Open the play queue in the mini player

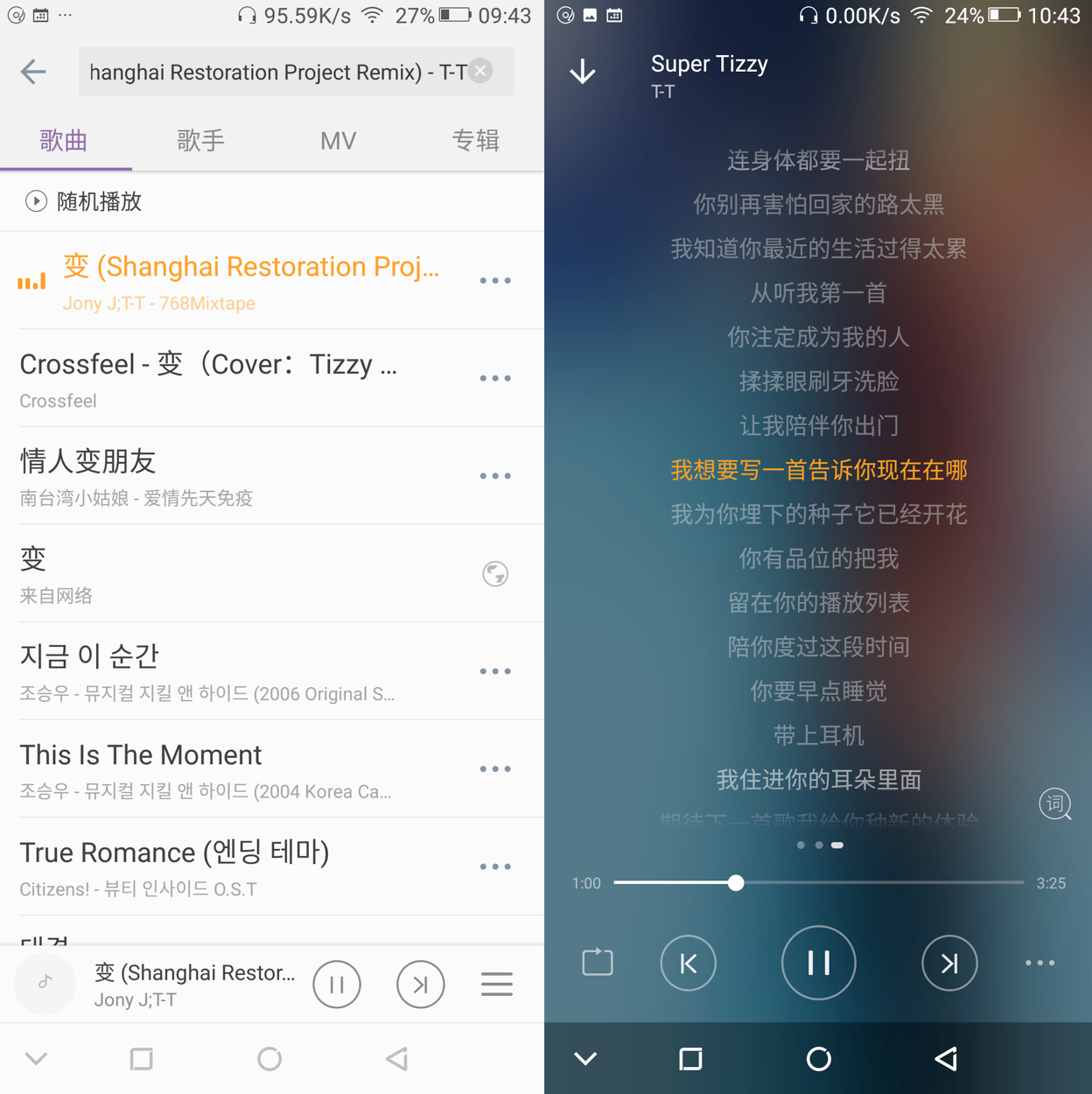[496, 985]
